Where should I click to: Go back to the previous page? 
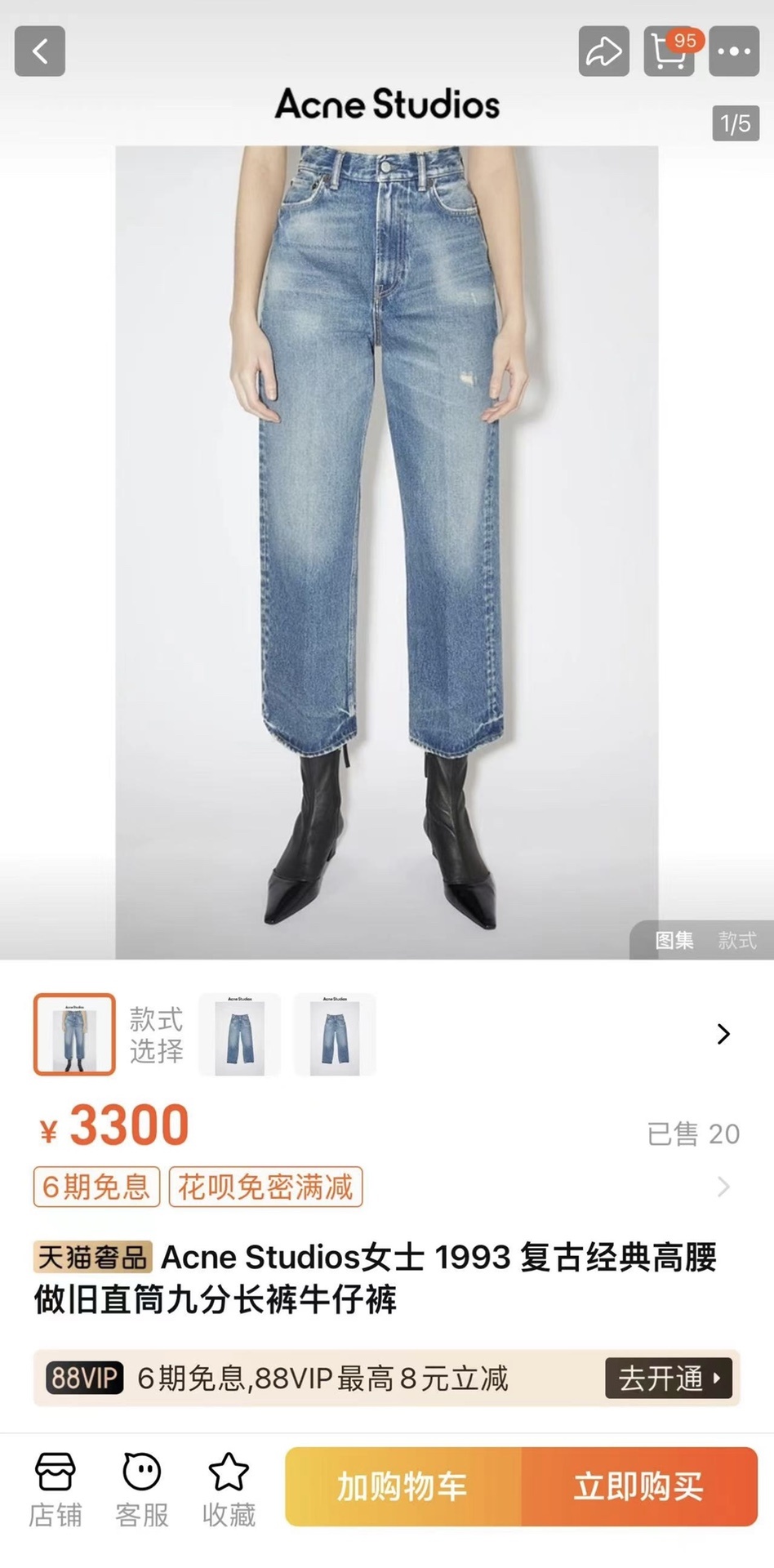pyautogui.click(x=40, y=51)
